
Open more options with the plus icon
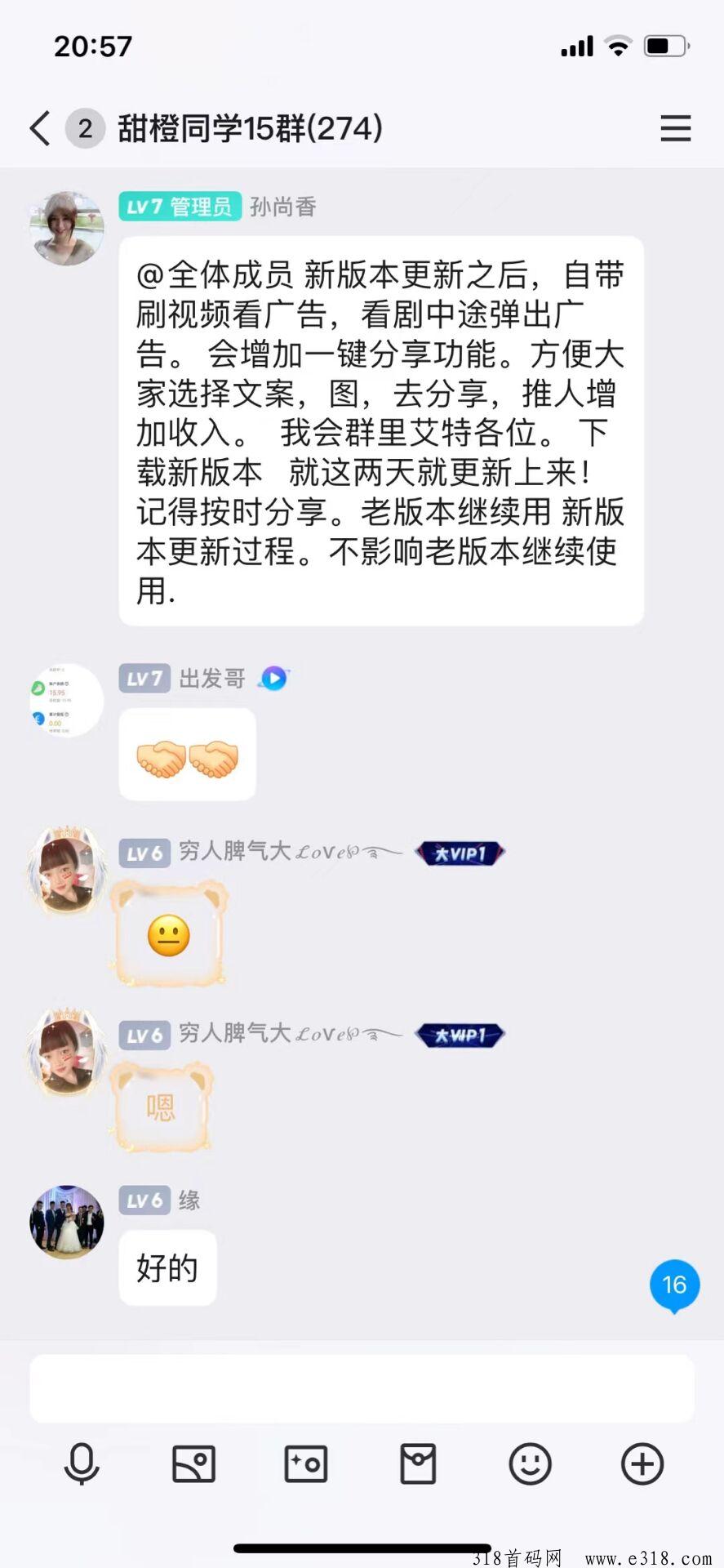click(x=642, y=1463)
